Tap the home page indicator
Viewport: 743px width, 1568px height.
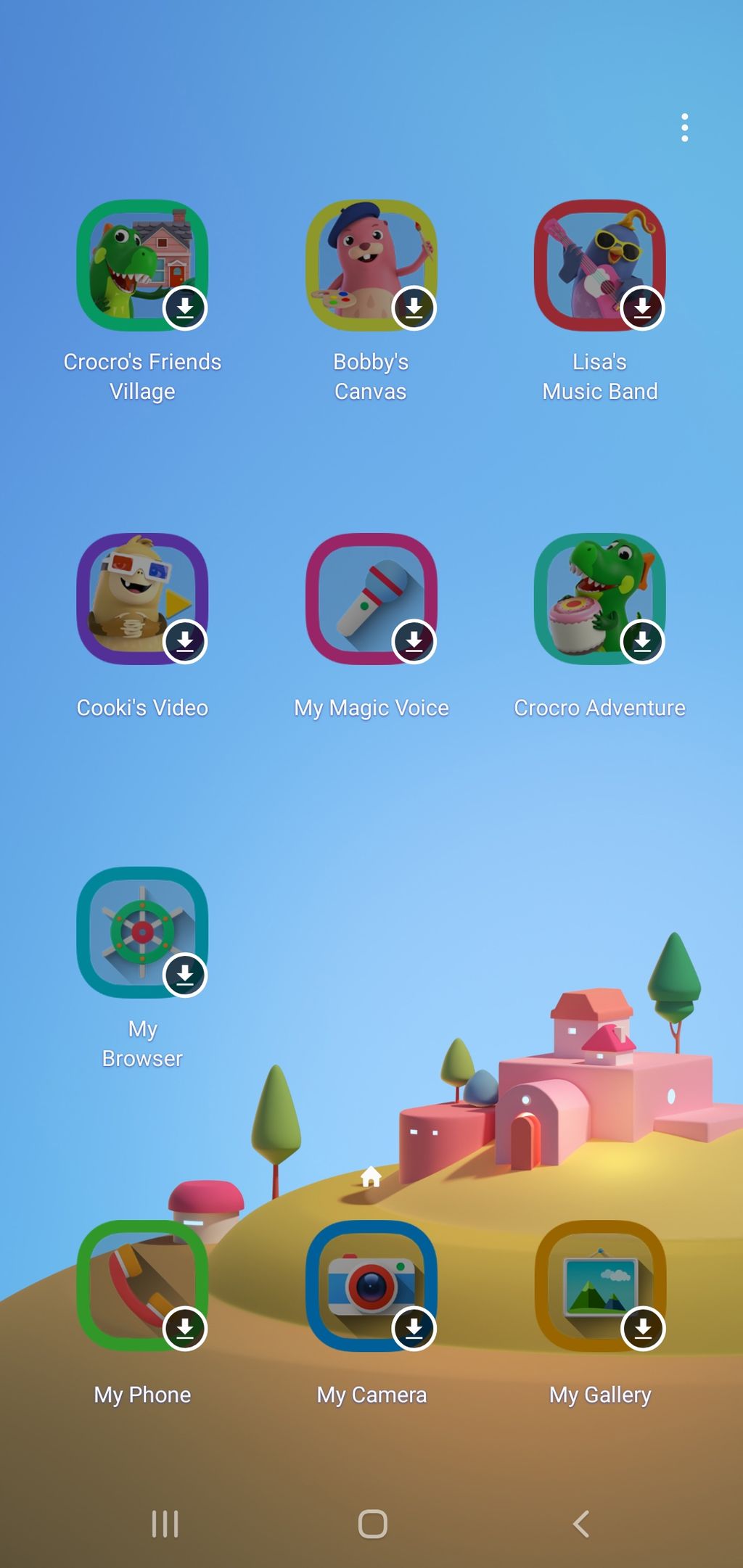pyautogui.click(x=371, y=1176)
